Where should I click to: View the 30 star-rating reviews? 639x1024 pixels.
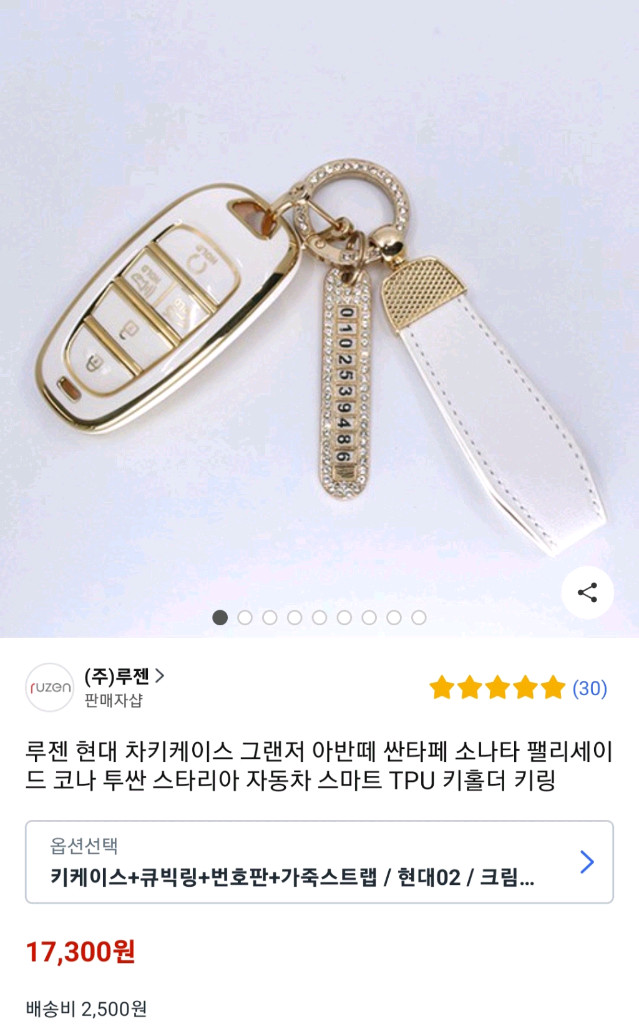click(x=518, y=688)
